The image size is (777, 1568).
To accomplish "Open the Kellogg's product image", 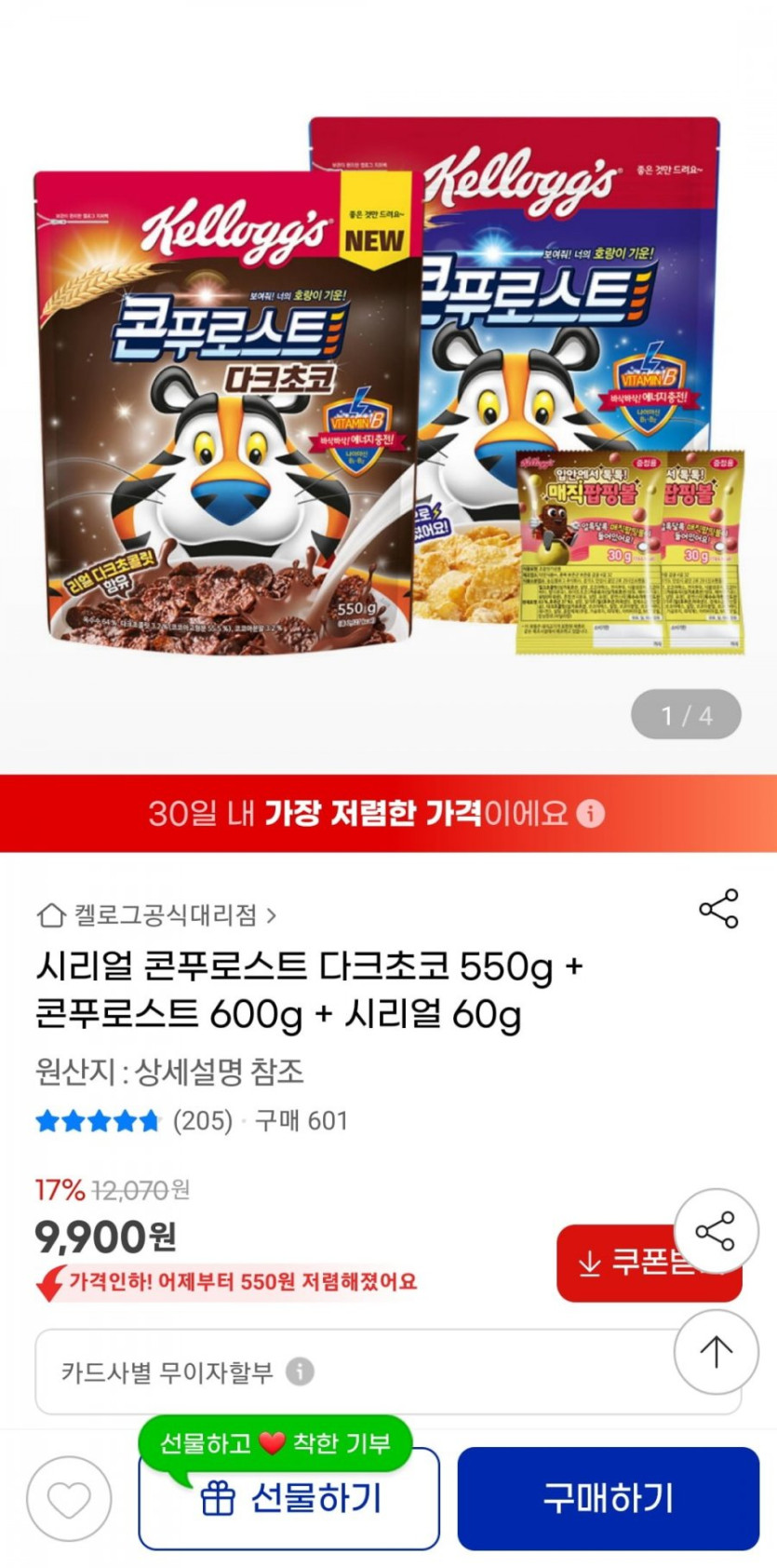I will click(x=388, y=386).
